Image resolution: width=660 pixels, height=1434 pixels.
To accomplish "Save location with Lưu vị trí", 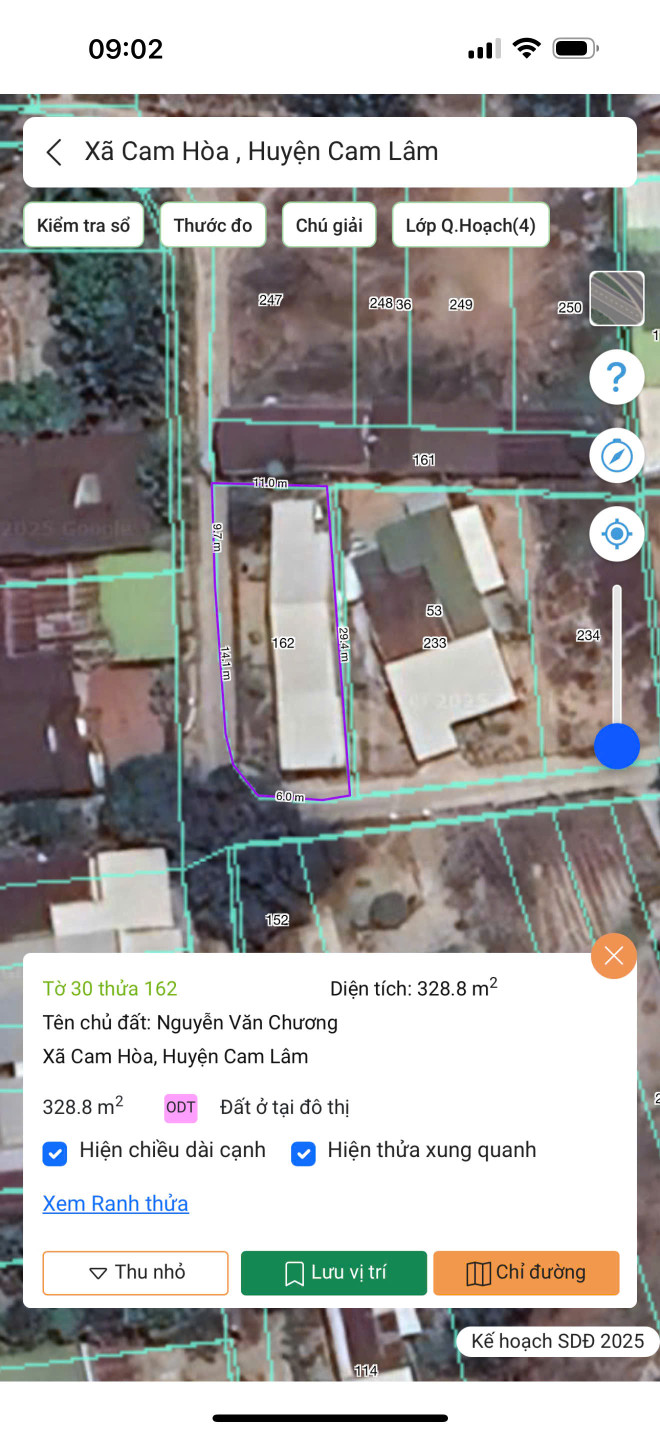I will (334, 1273).
